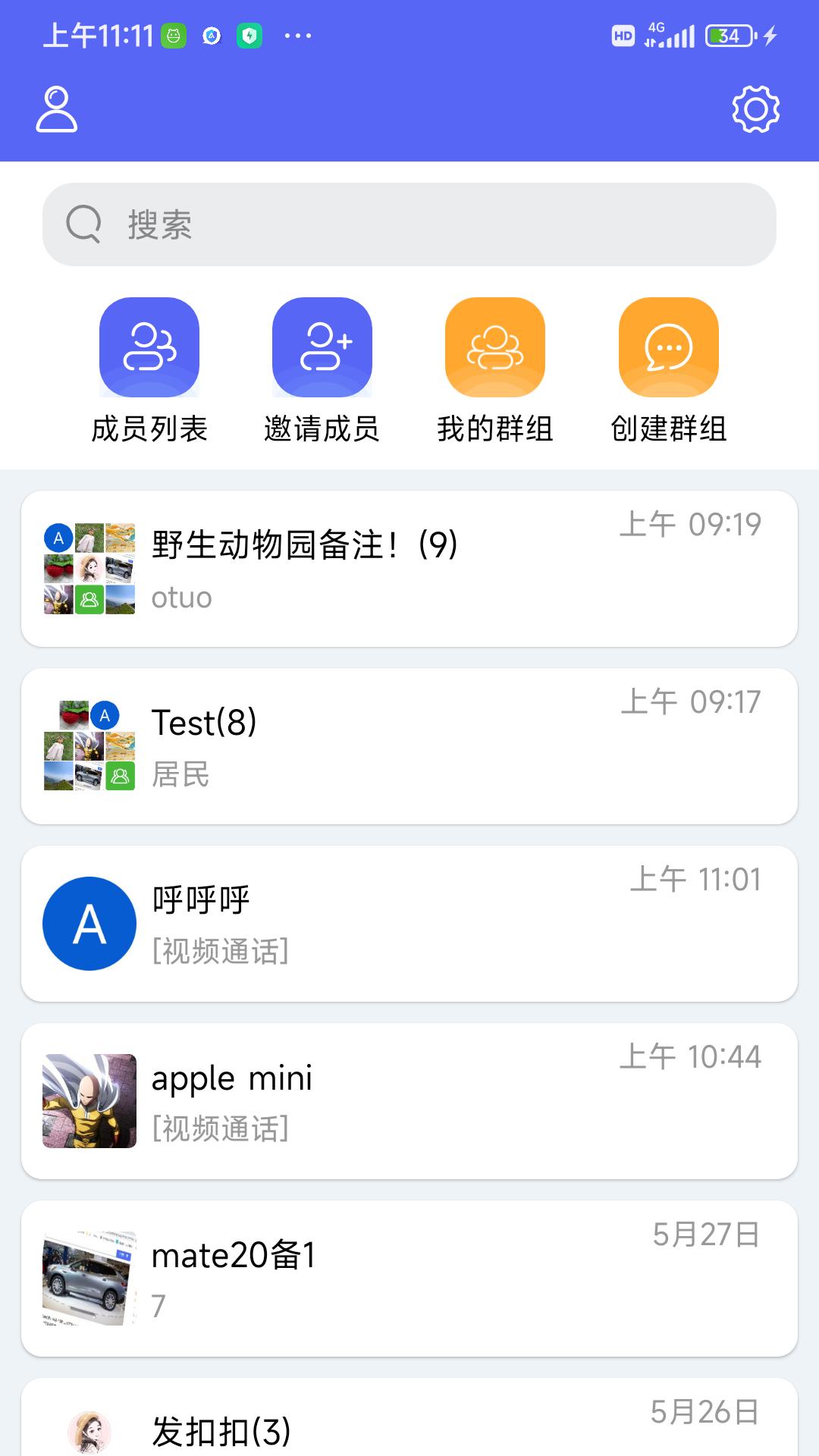Image resolution: width=819 pixels, height=1456 pixels.
Task: Open the mate20备1 conversation
Action: tap(409, 1279)
